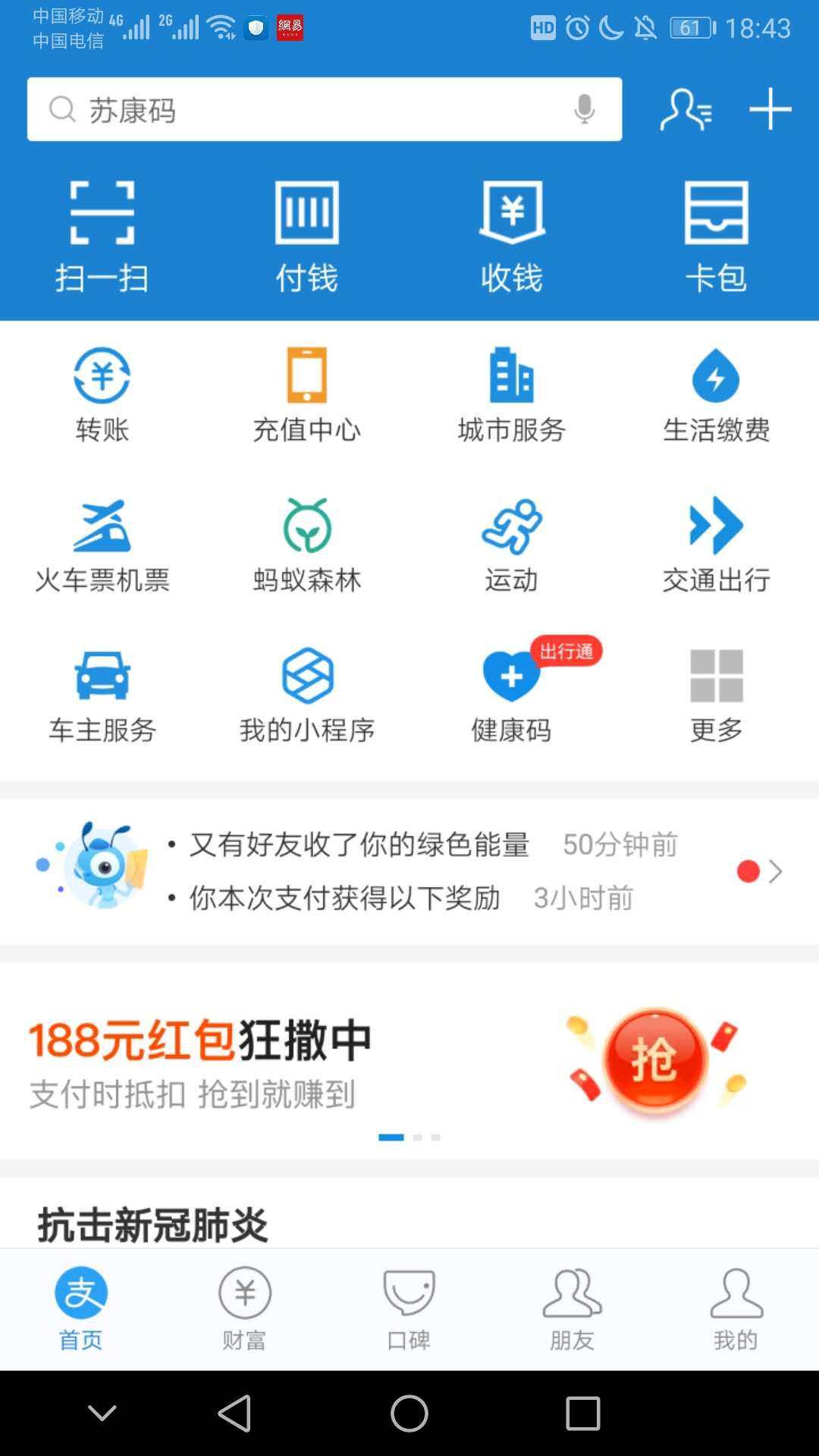This screenshot has height=1456, width=819.
Task: Grab the 188元红包 banner
Action: (x=409, y=1062)
